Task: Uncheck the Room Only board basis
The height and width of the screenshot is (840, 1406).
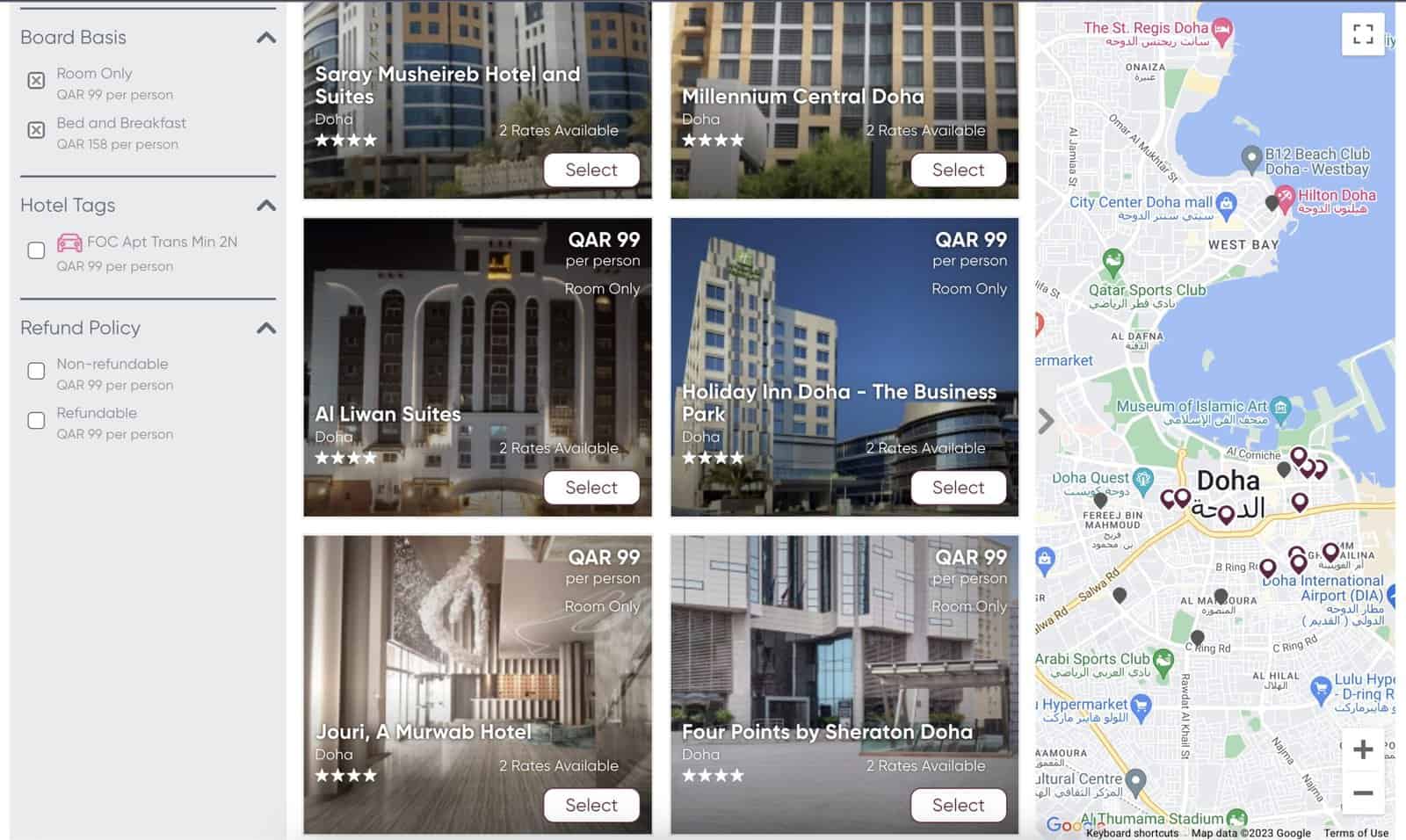Action: [x=36, y=81]
